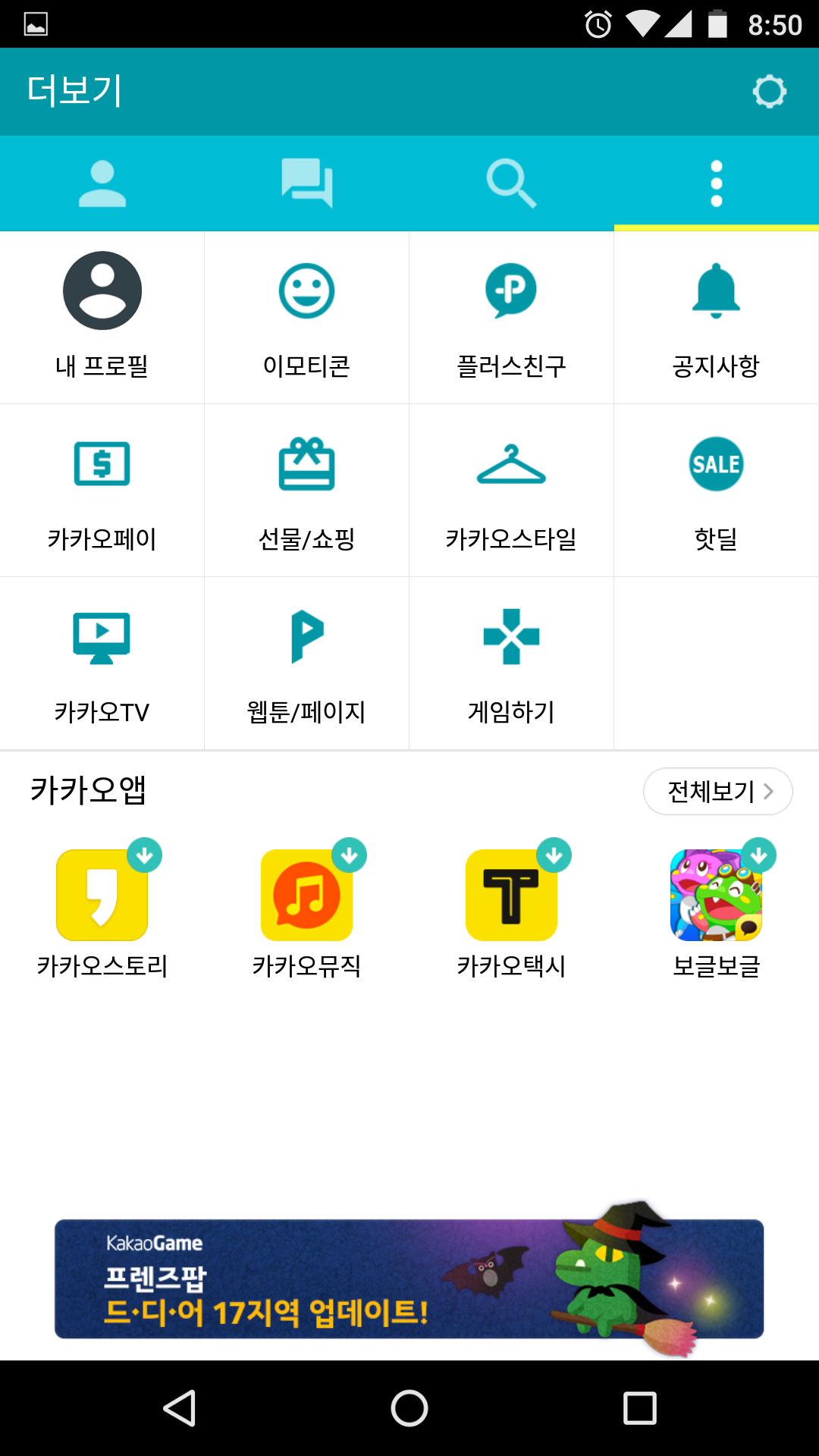Open the 이모티콘 emoticon shop
Viewport: 819px width, 1456px height.
pos(307,317)
